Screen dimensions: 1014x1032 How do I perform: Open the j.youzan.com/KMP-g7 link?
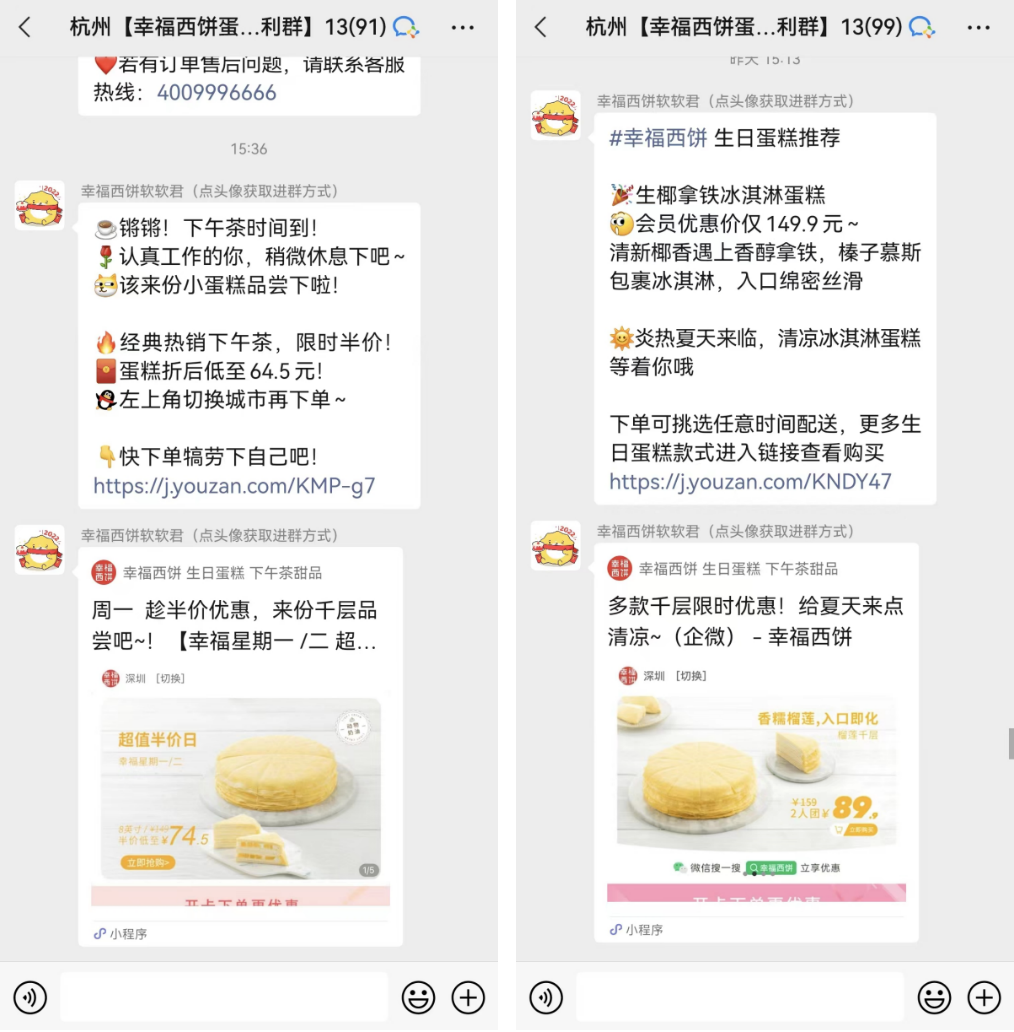click(x=234, y=486)
